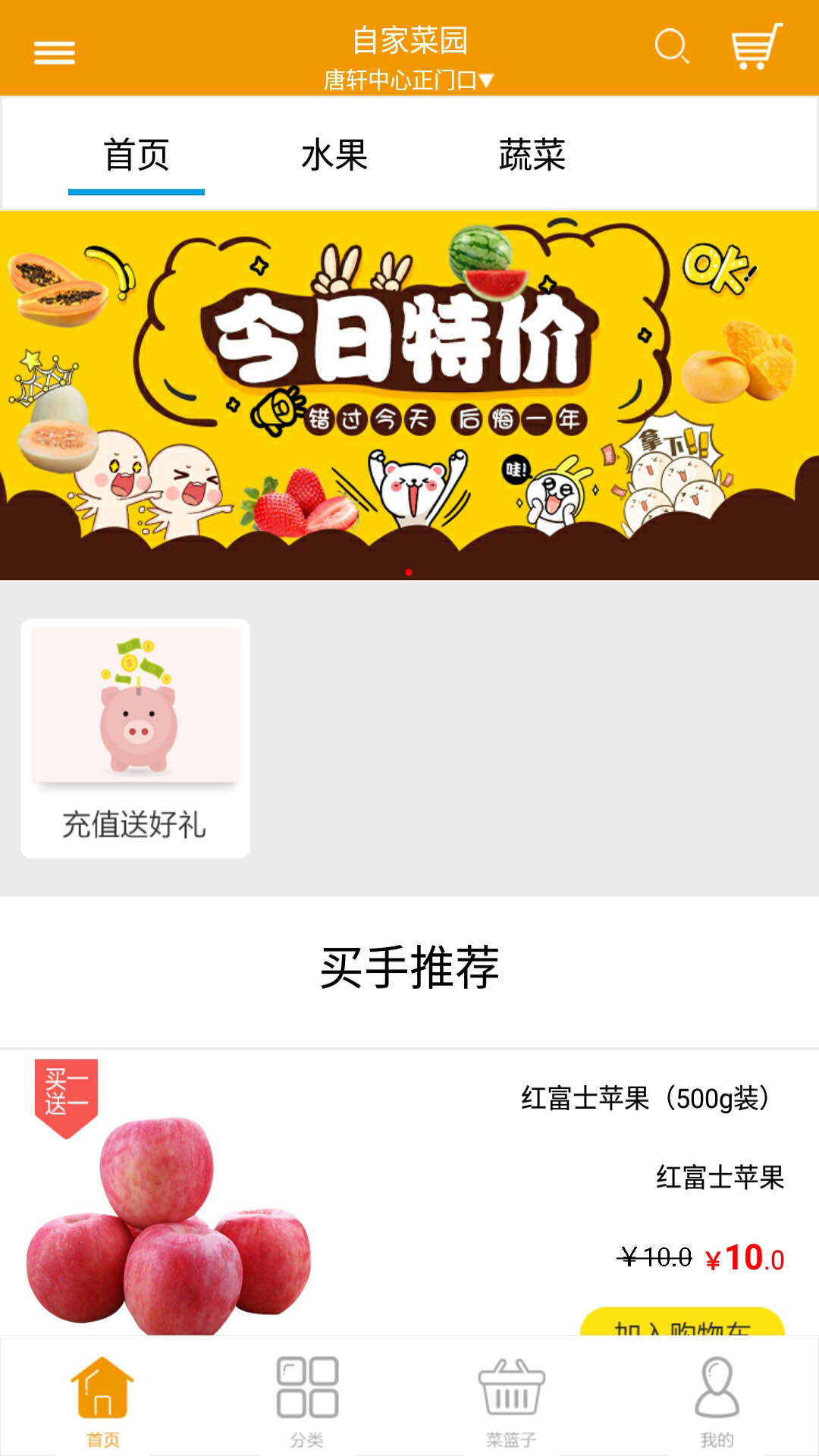Switch to the 水果 tab
The width and height of the screenshot is (819, 1456).
(x=334, y=155)
